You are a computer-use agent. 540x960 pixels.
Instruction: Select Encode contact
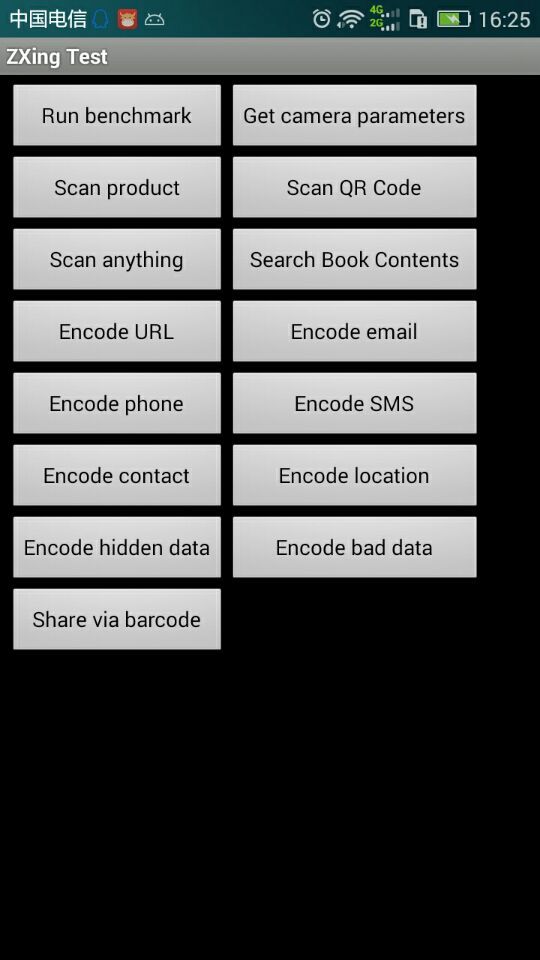[117, 475]
